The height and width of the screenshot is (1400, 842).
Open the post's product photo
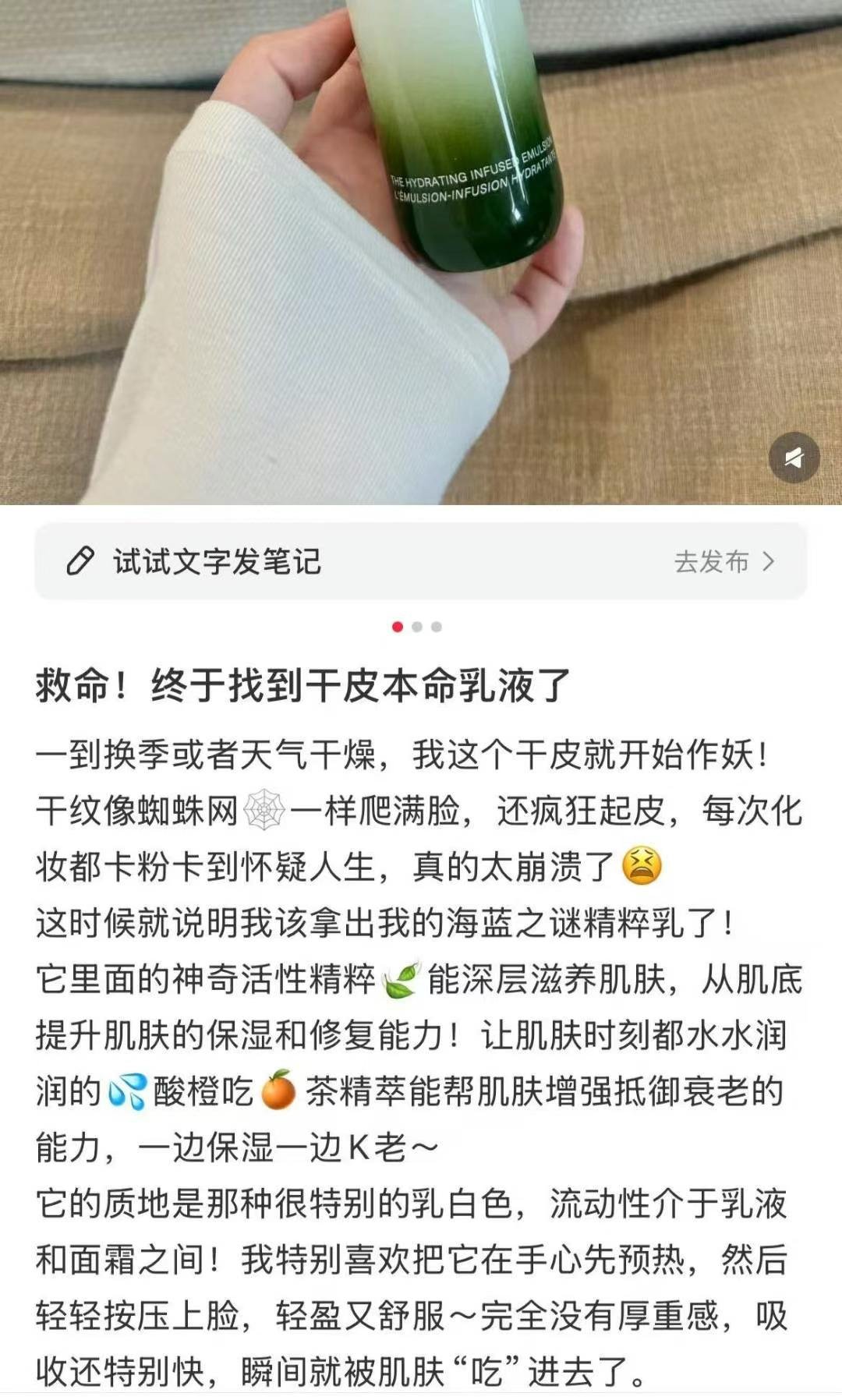click(x=421, y=249)
